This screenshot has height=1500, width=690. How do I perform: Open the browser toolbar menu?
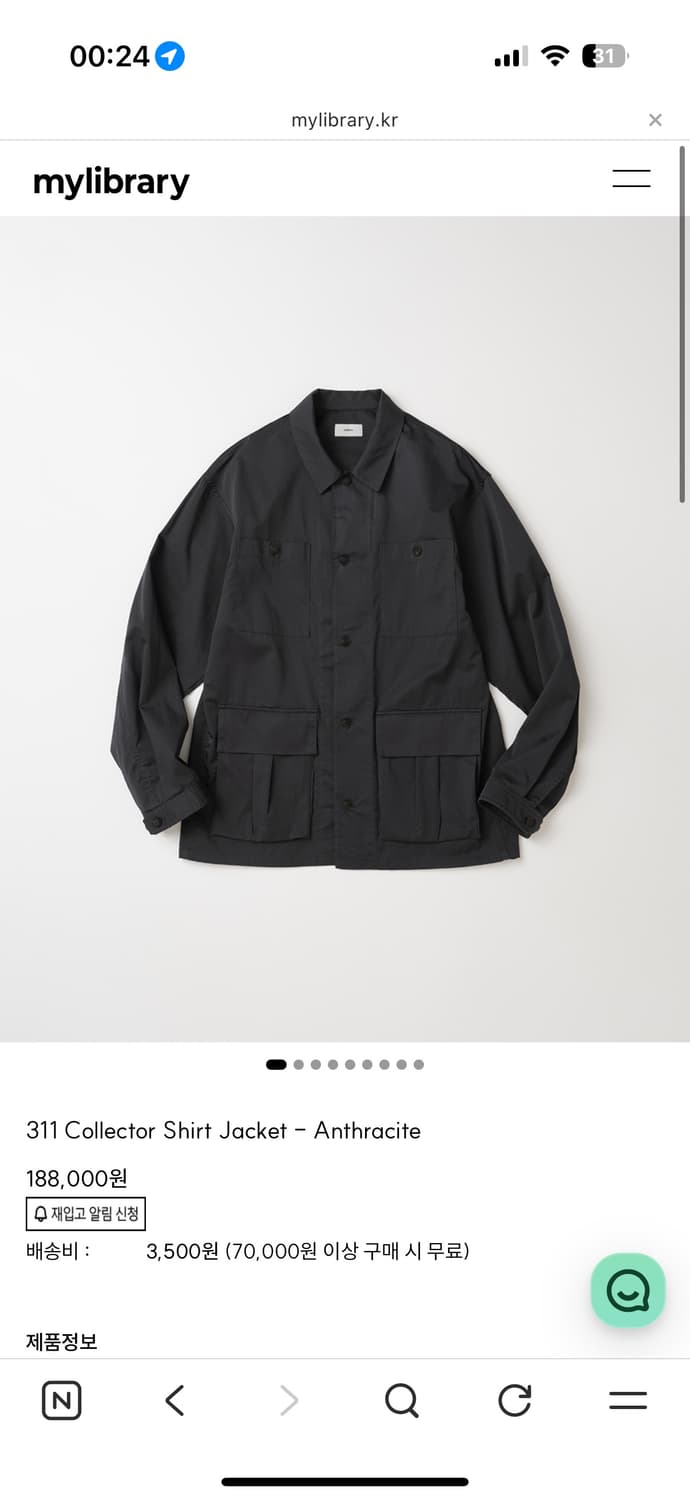(628, 1400)
